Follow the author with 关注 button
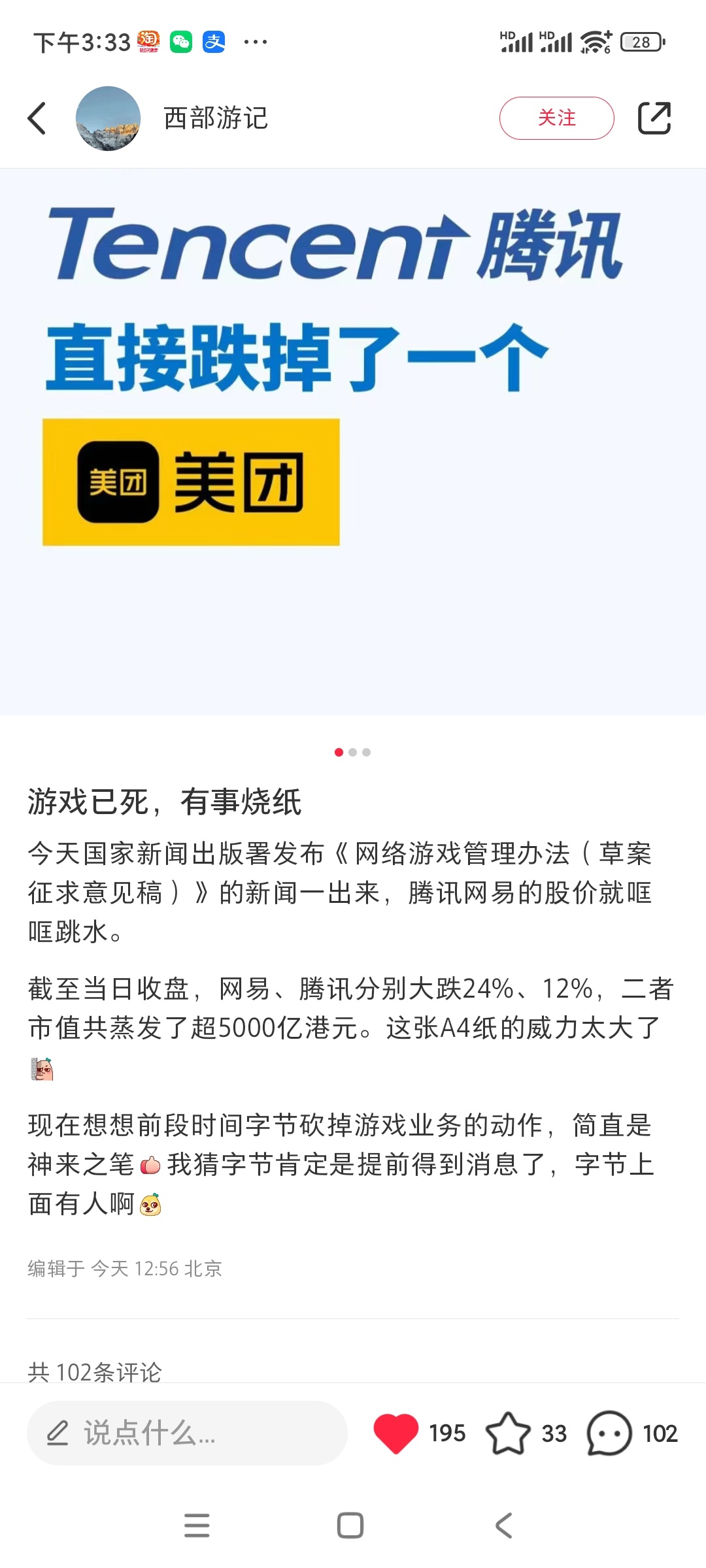Viewport: 706px width, 1568px height. (556, 118)
